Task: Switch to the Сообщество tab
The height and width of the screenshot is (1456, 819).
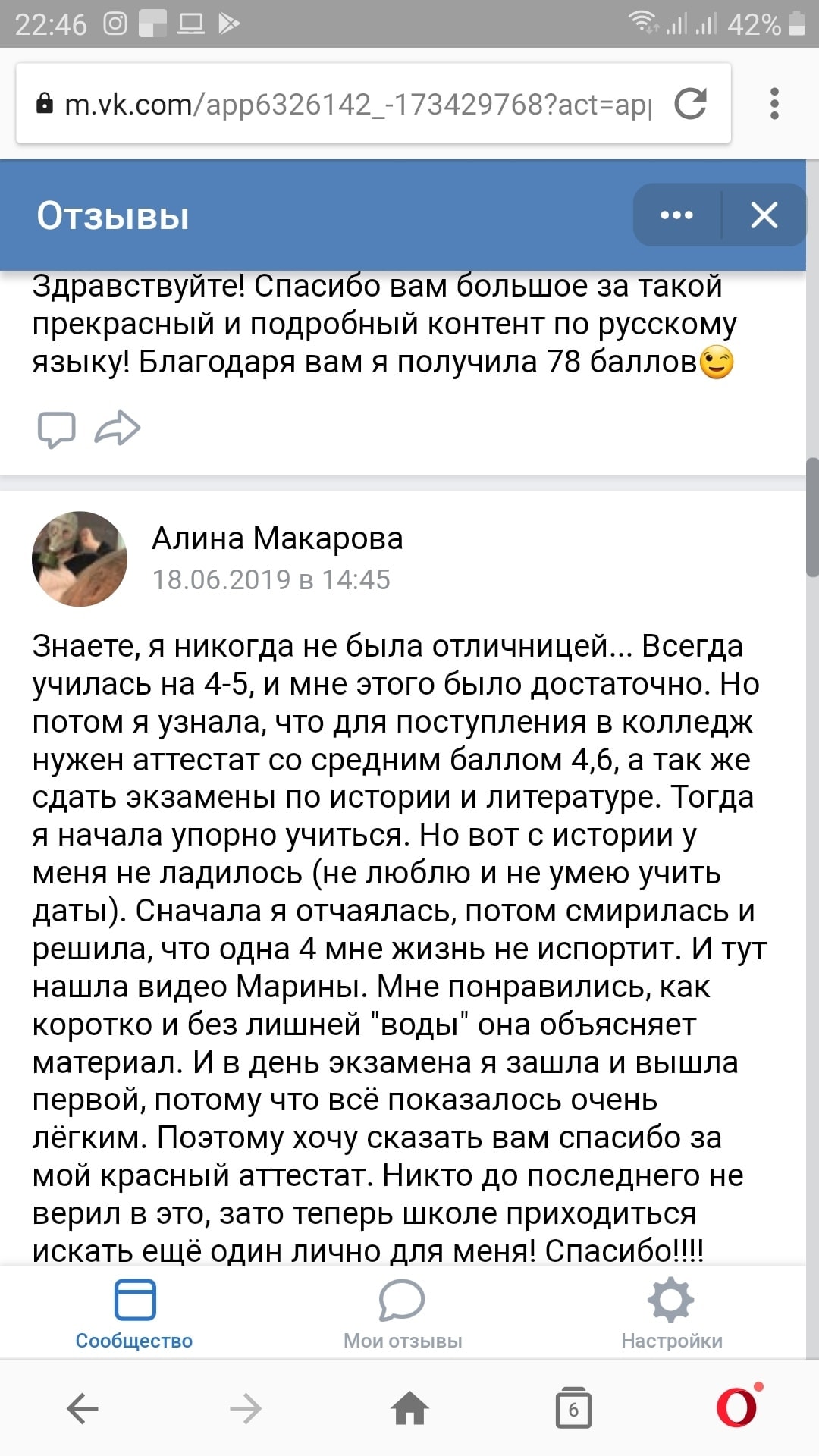Action: click(134, 1313)
